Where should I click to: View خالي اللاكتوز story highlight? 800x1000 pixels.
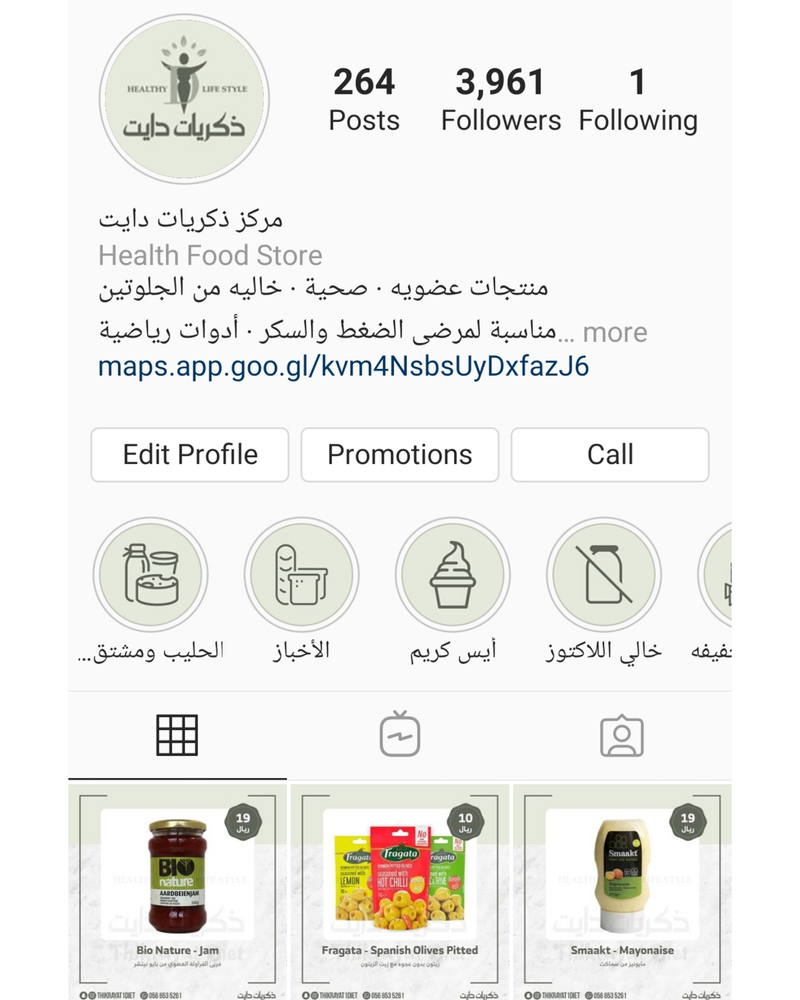click(604, 576)
